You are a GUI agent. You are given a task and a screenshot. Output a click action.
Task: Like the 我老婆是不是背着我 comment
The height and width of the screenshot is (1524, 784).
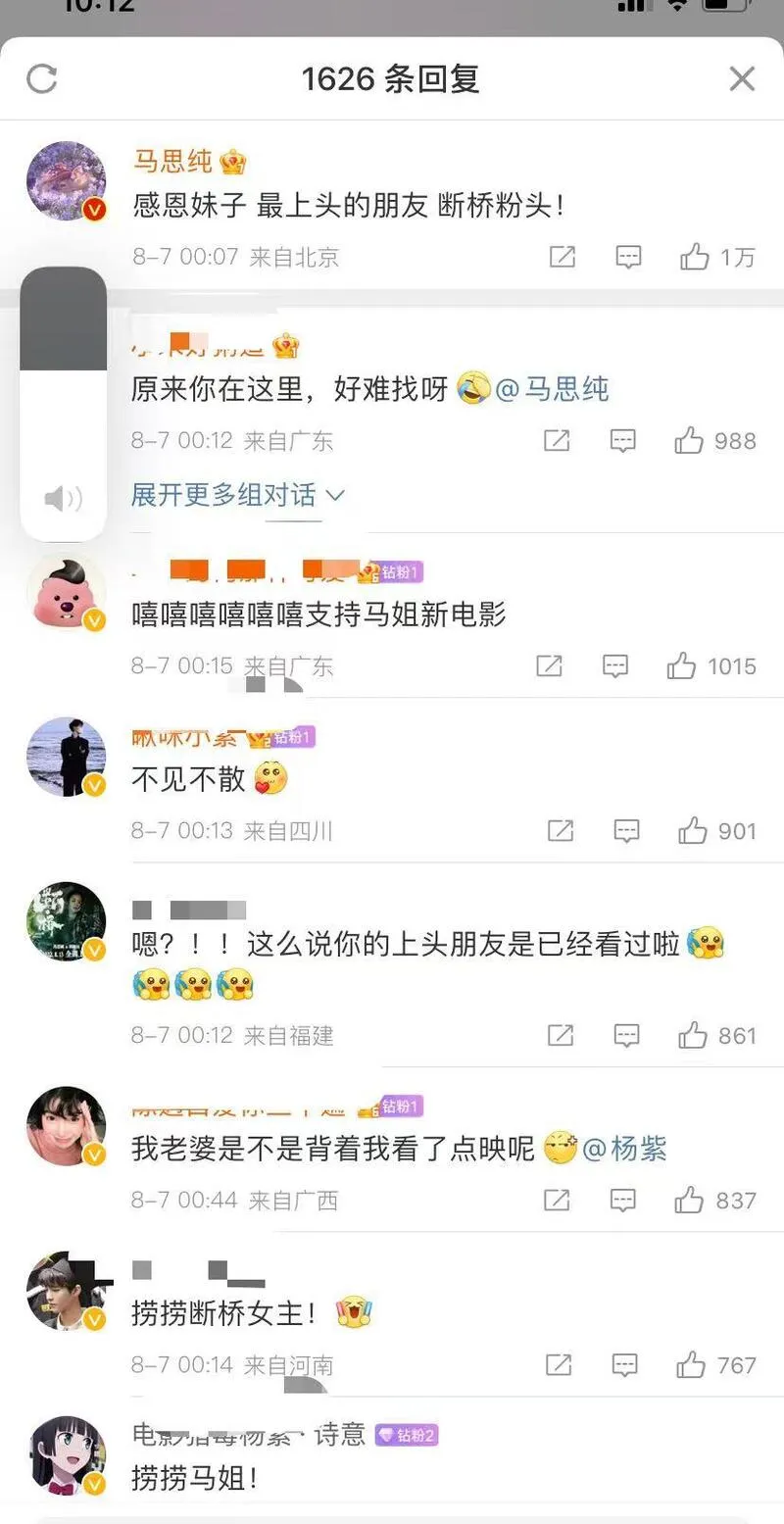coord(689,1200)
